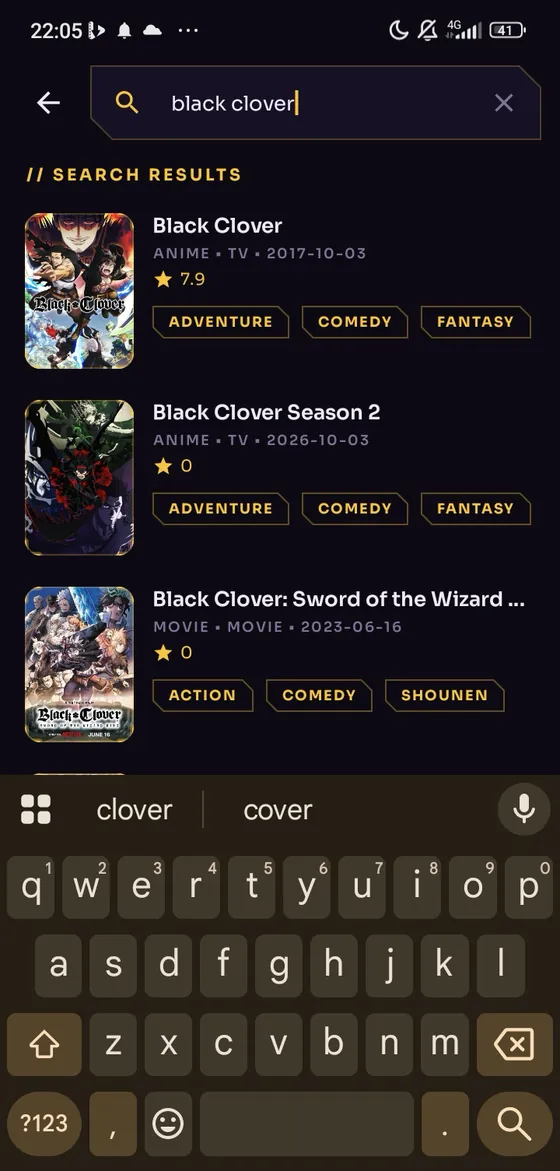The image size is (560, 1171).
Task: Go back using the arrow icon
Action: pyautogui.click(x=49, y=103)
